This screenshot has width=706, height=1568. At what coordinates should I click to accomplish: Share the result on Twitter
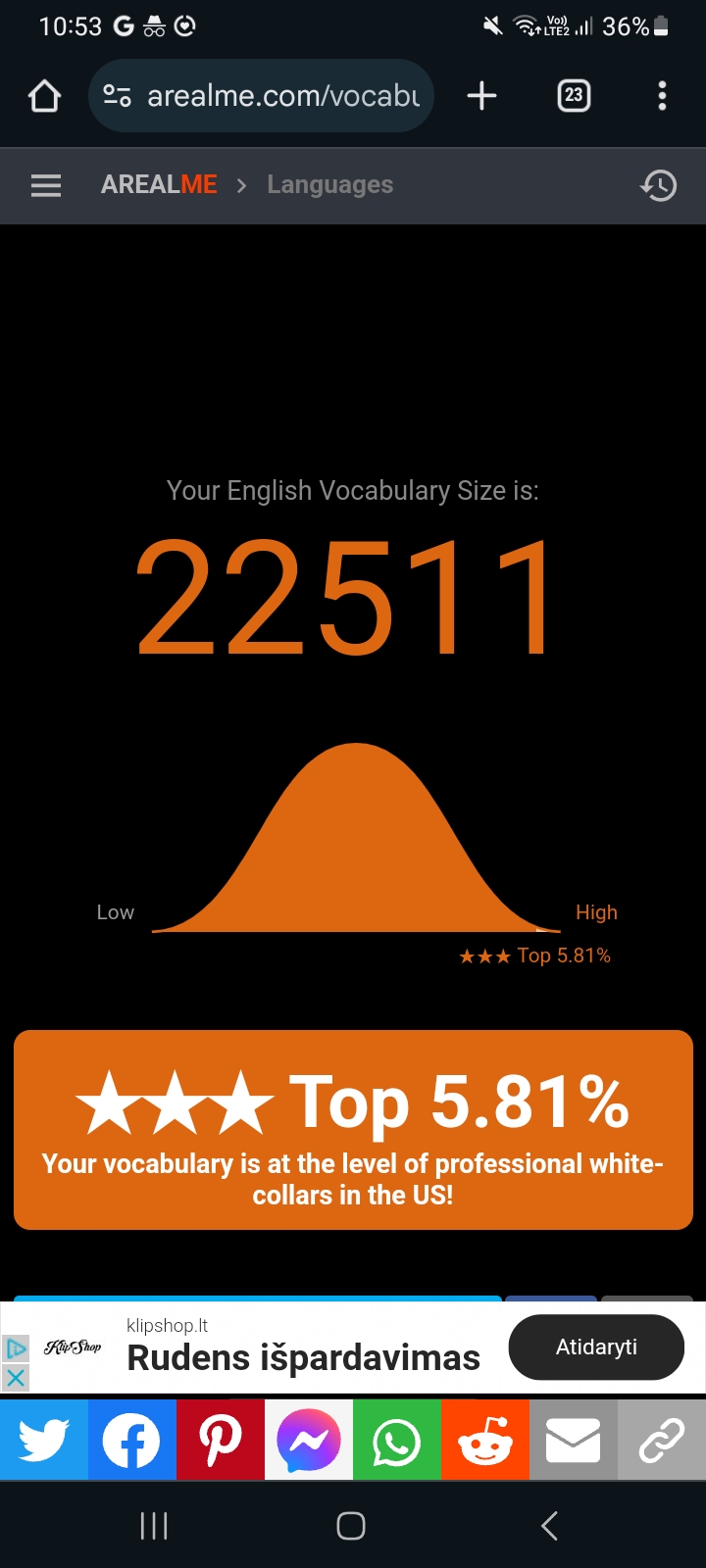(44, 1441)
